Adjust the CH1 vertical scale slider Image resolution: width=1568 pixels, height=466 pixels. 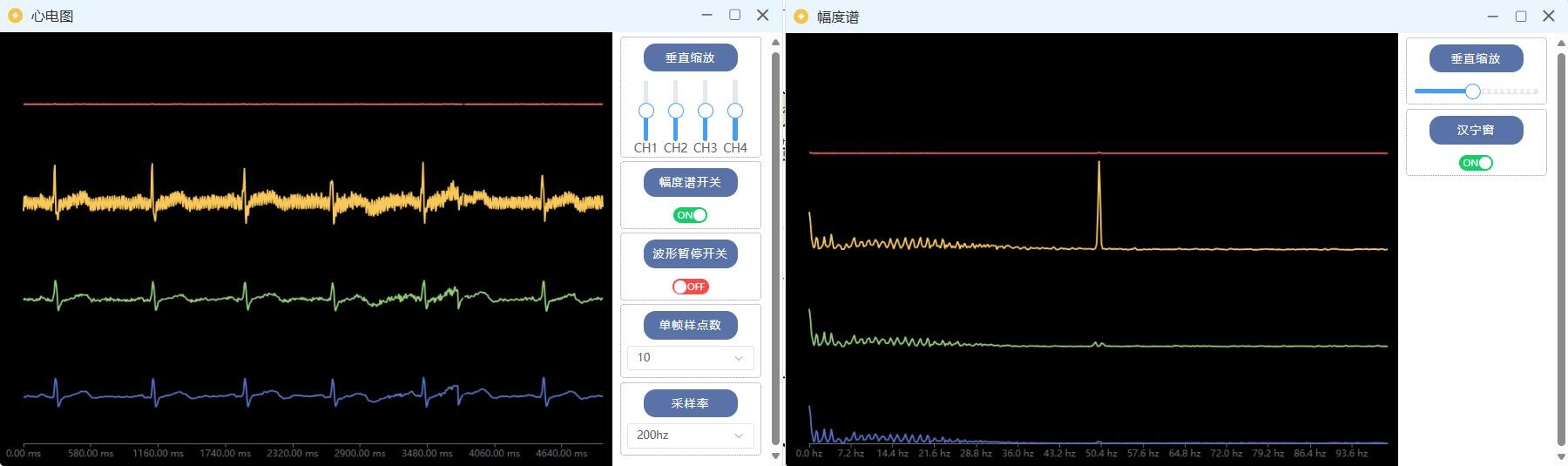(645, 111)
